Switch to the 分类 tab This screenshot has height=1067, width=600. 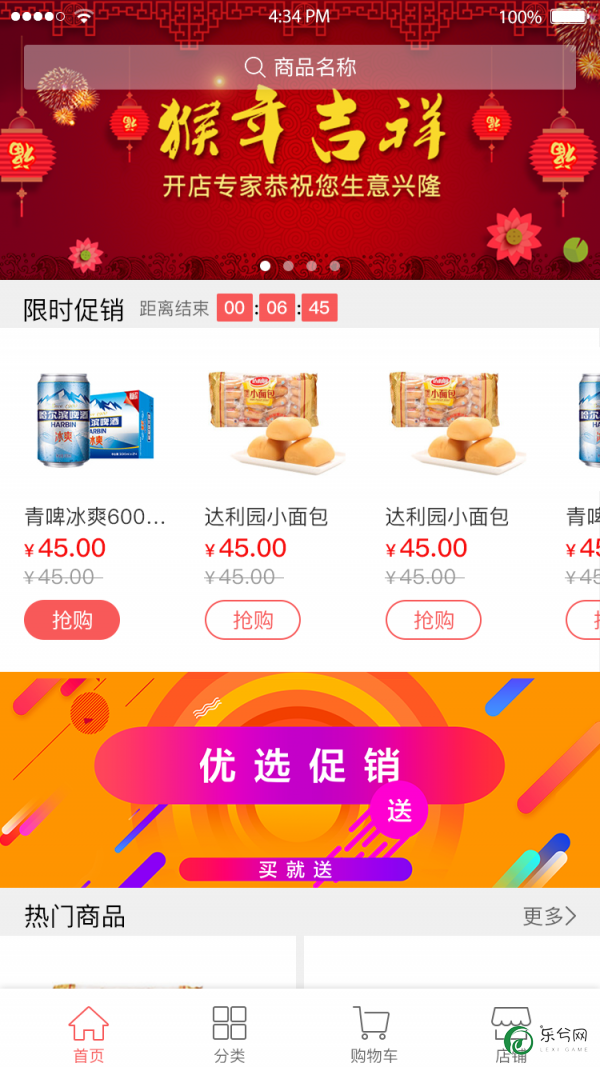[229, 1034]
